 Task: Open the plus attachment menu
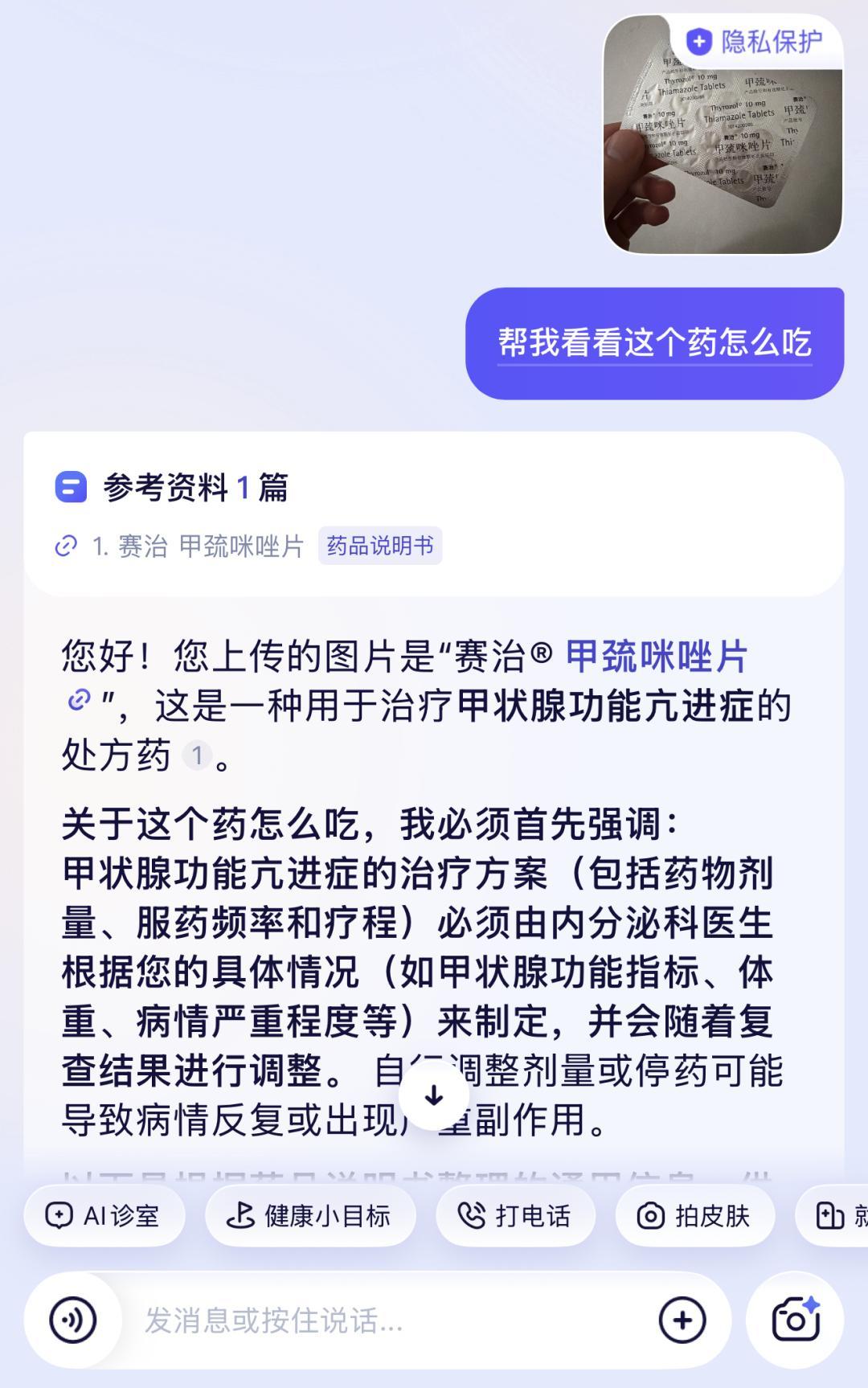(x=682, y=1320)
